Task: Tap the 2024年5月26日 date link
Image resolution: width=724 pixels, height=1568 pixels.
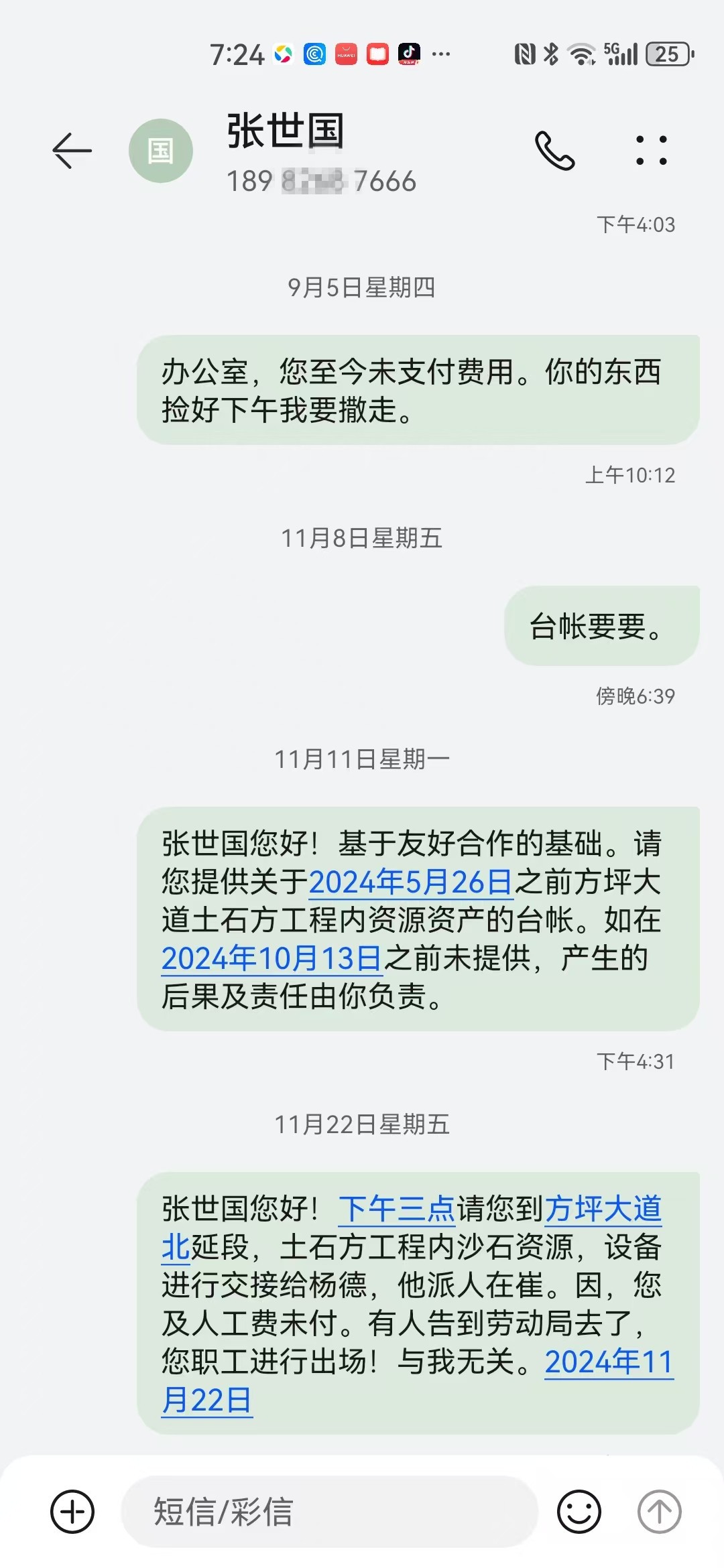Action: click(410, 882)
